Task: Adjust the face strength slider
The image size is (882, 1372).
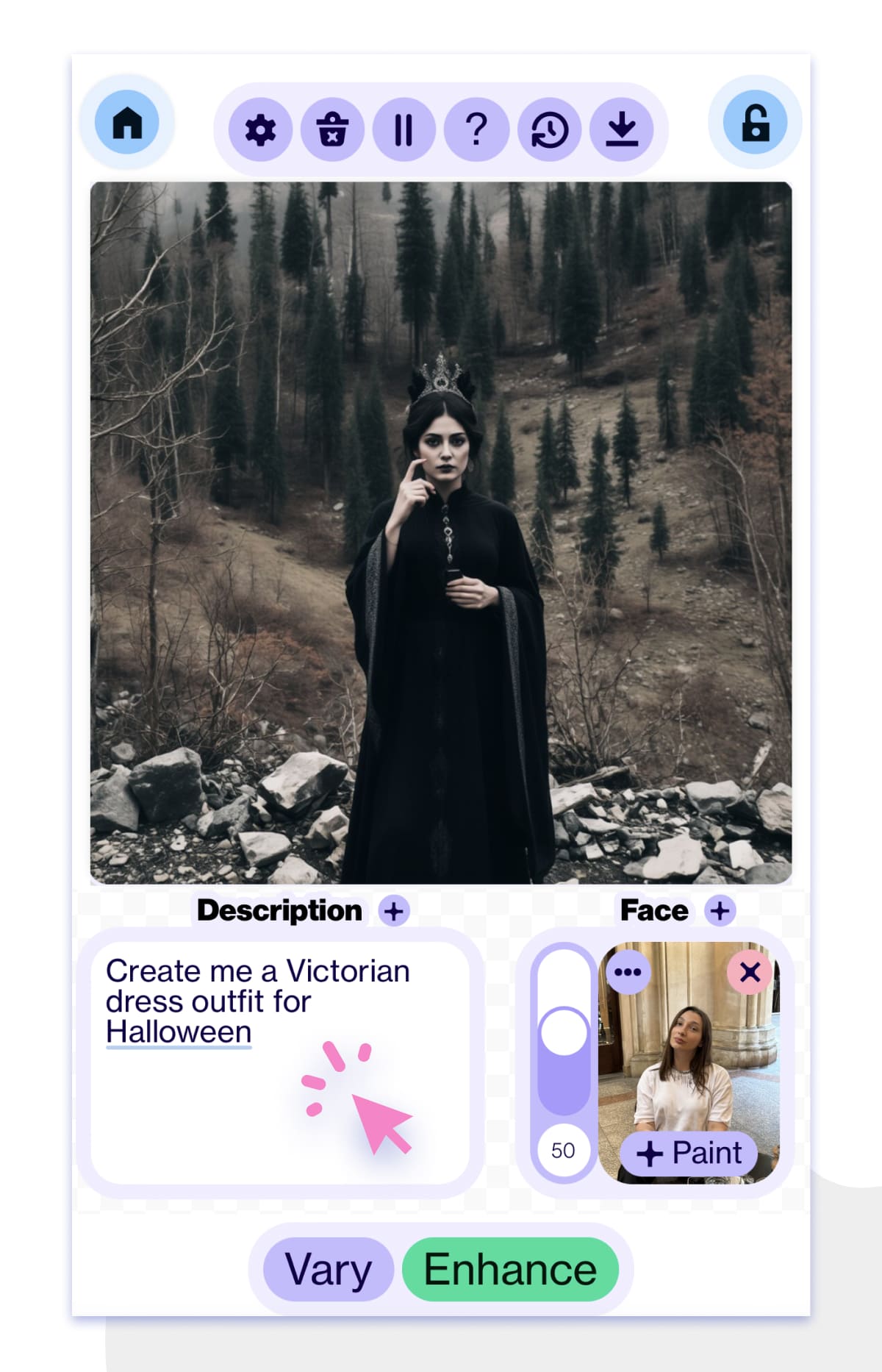Action: click(x=564, y=1032)
